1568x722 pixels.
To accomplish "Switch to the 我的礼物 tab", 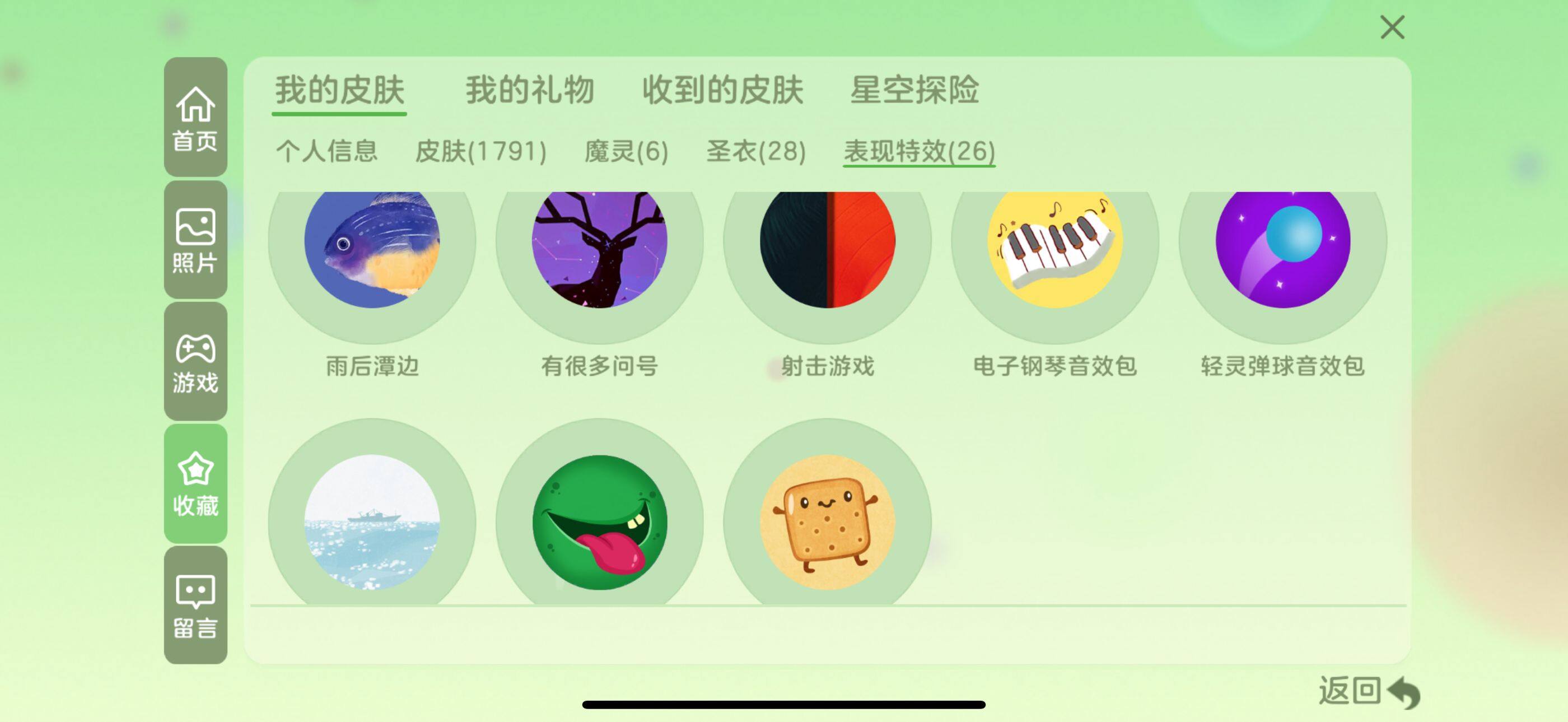I will point(530,90).
